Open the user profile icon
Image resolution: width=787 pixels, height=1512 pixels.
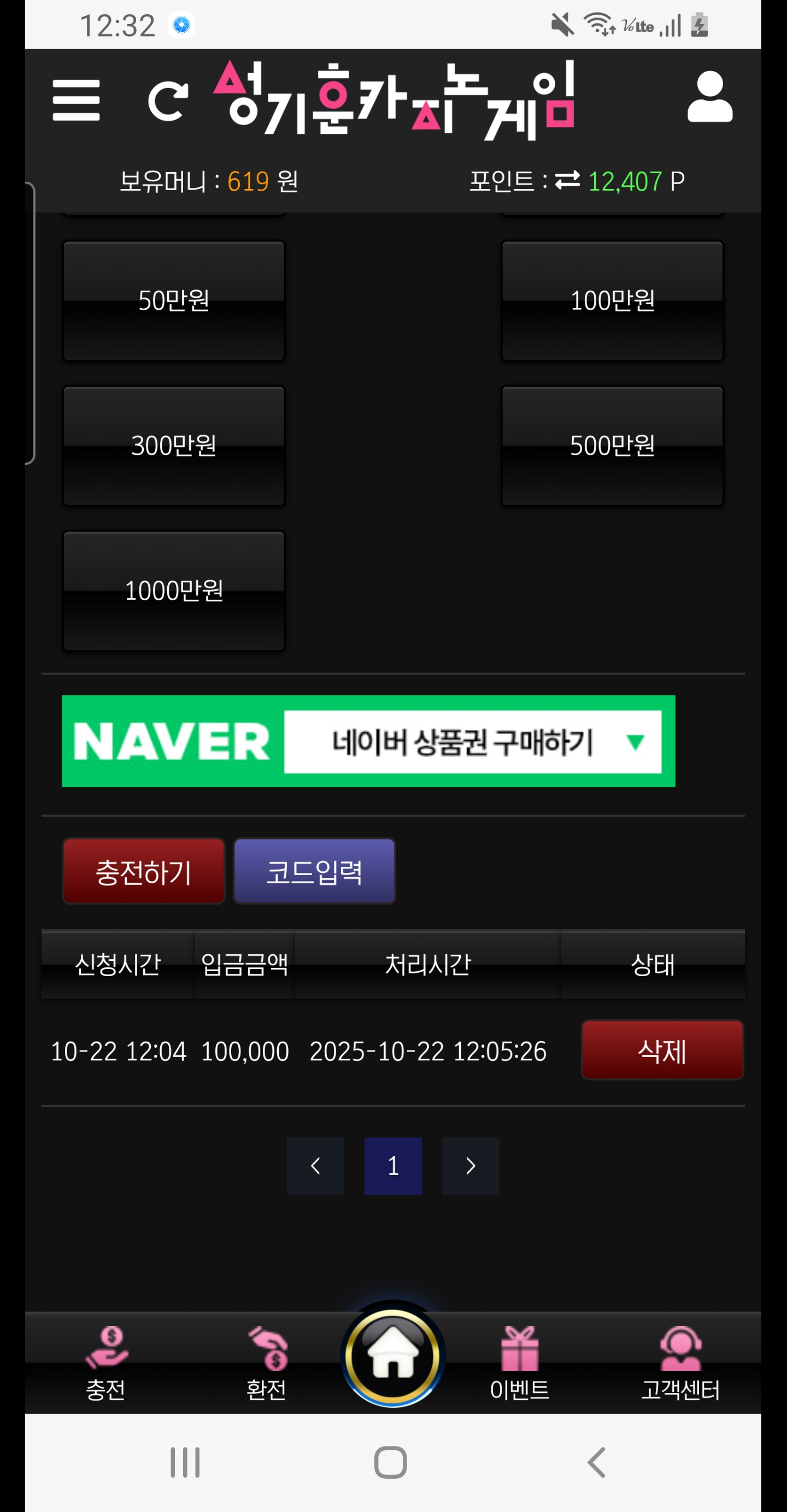pos(709,97)
